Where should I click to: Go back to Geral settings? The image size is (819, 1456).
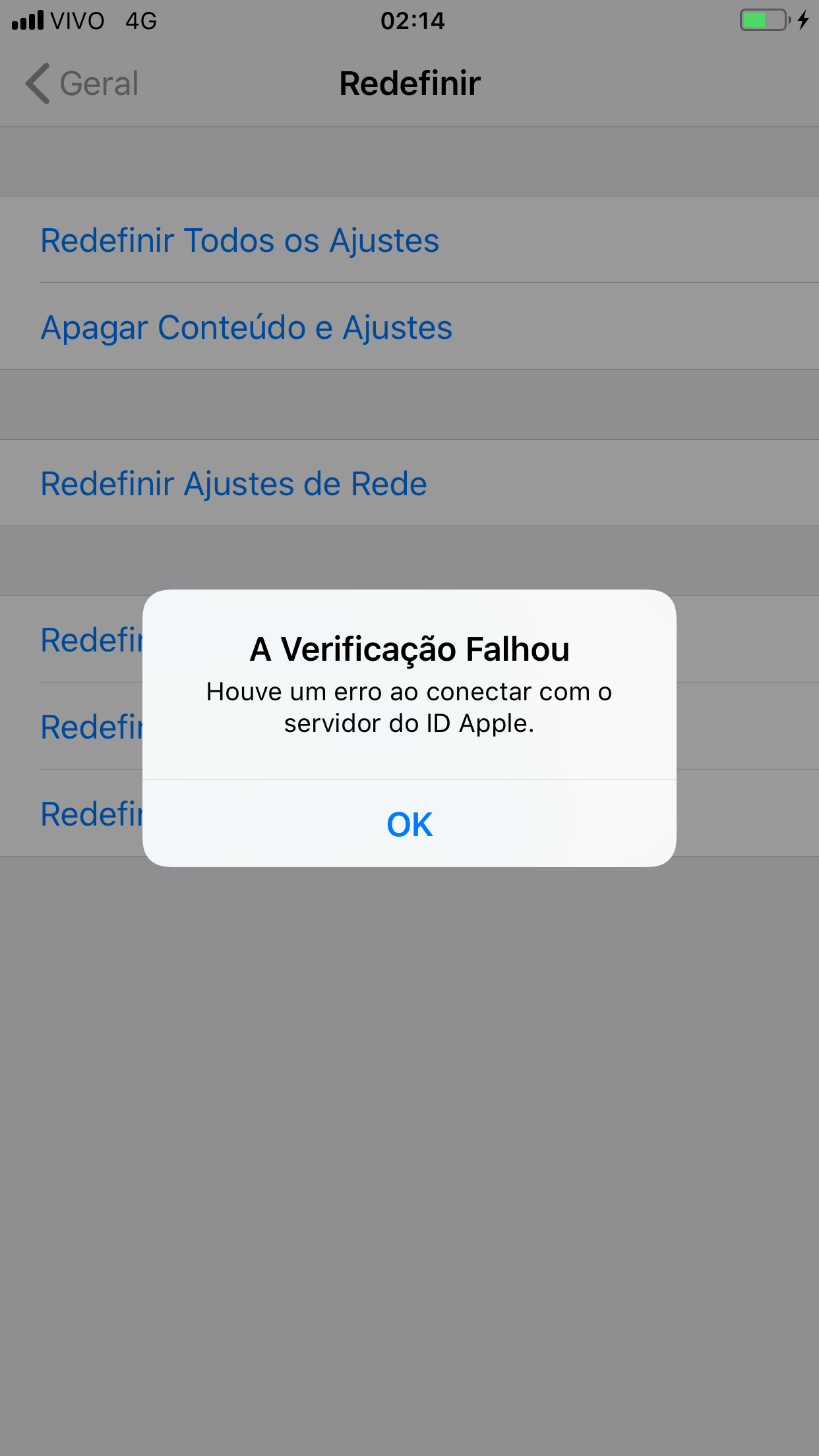[x=82, y=84]
